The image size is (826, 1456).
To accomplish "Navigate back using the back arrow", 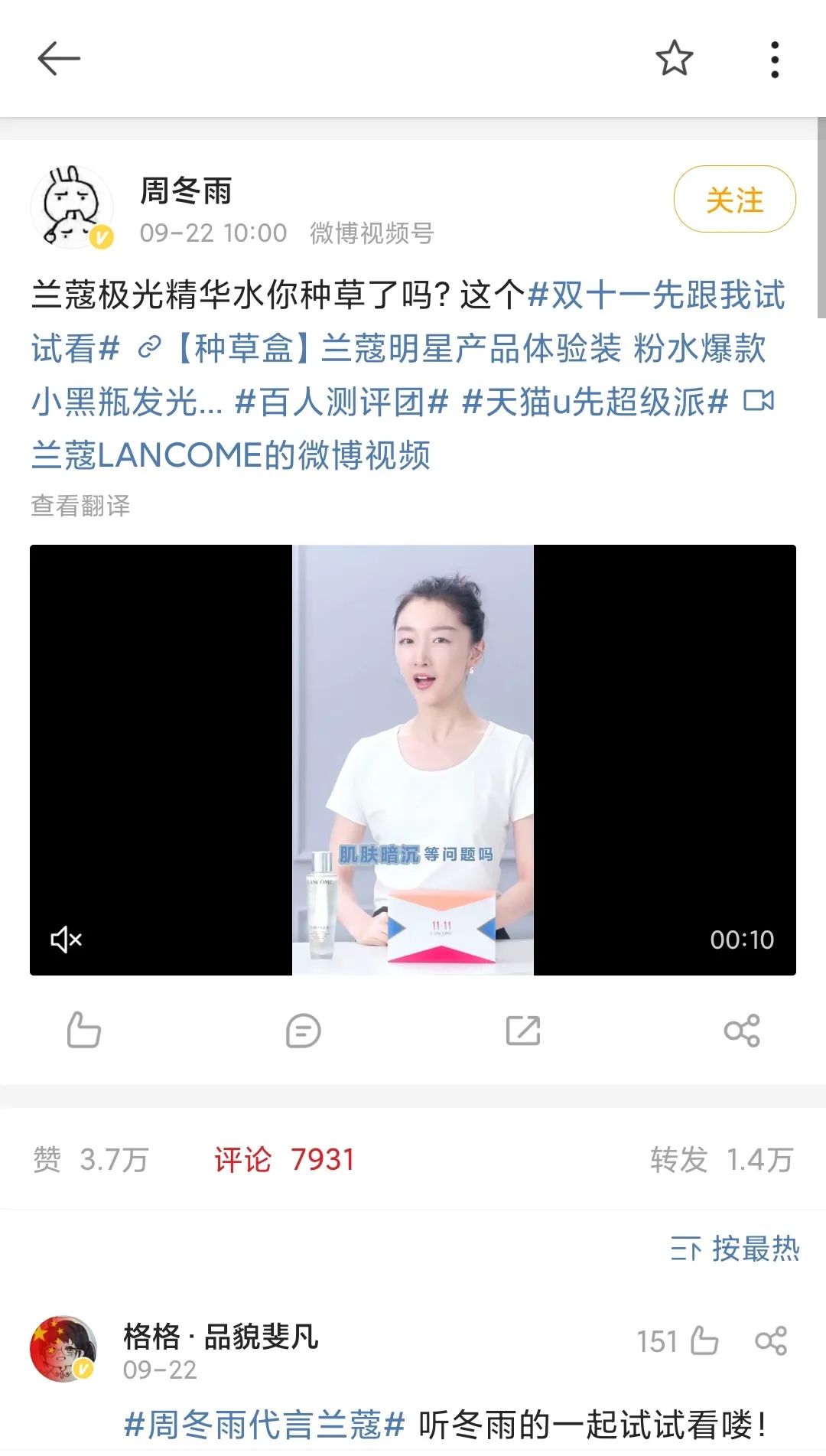I will point(57,57).
